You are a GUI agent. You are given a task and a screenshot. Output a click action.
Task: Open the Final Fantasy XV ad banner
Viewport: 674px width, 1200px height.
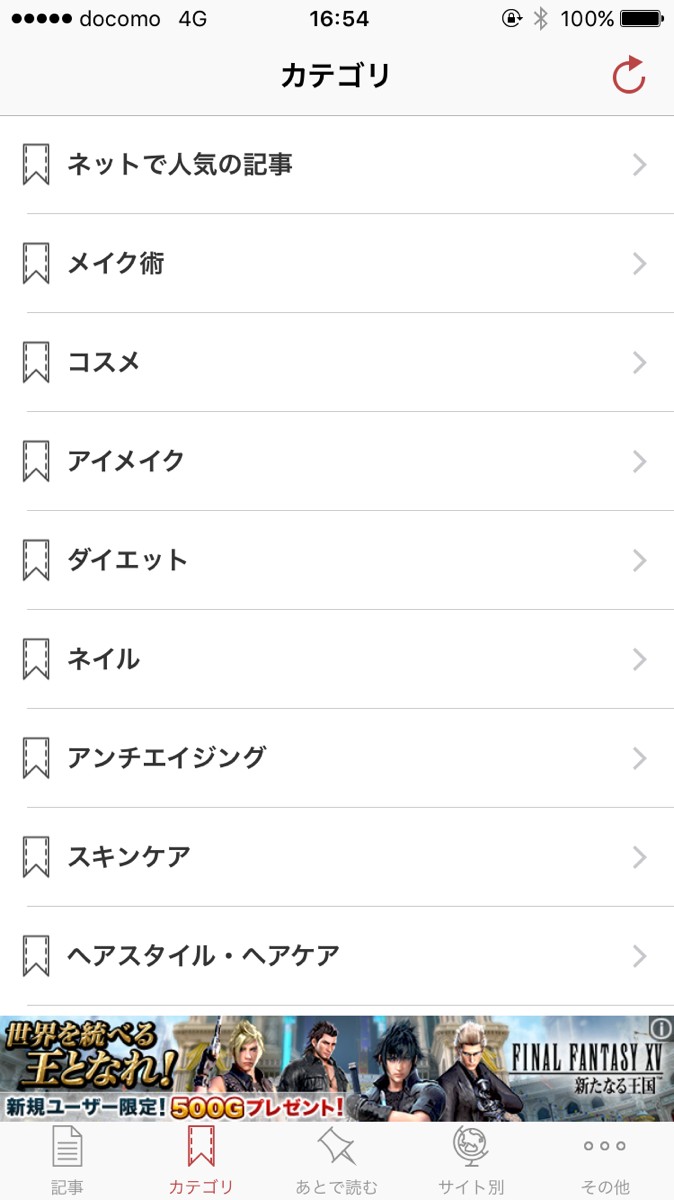point(330,1070)
